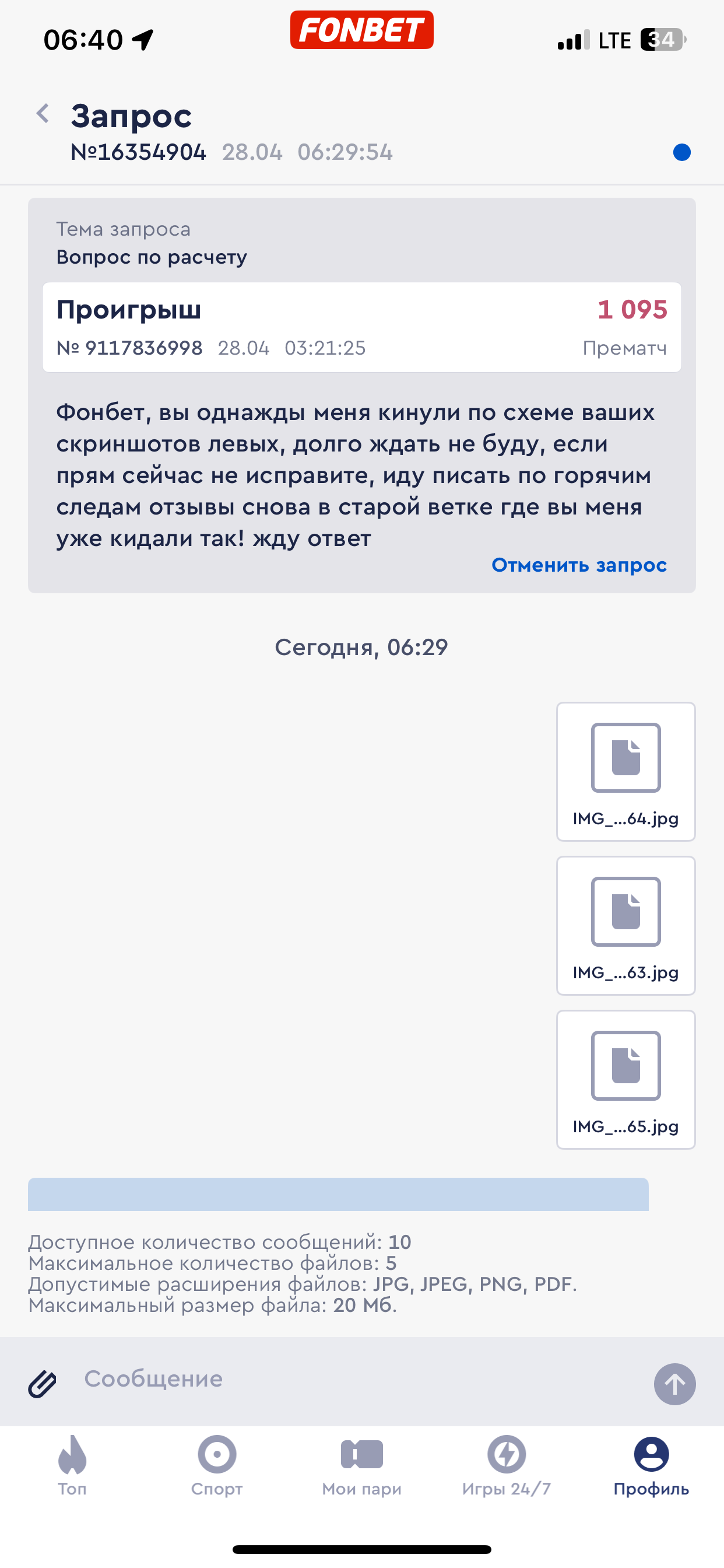
Task: Open the Проигрыш bet card №9117836998
Action: 361,327
